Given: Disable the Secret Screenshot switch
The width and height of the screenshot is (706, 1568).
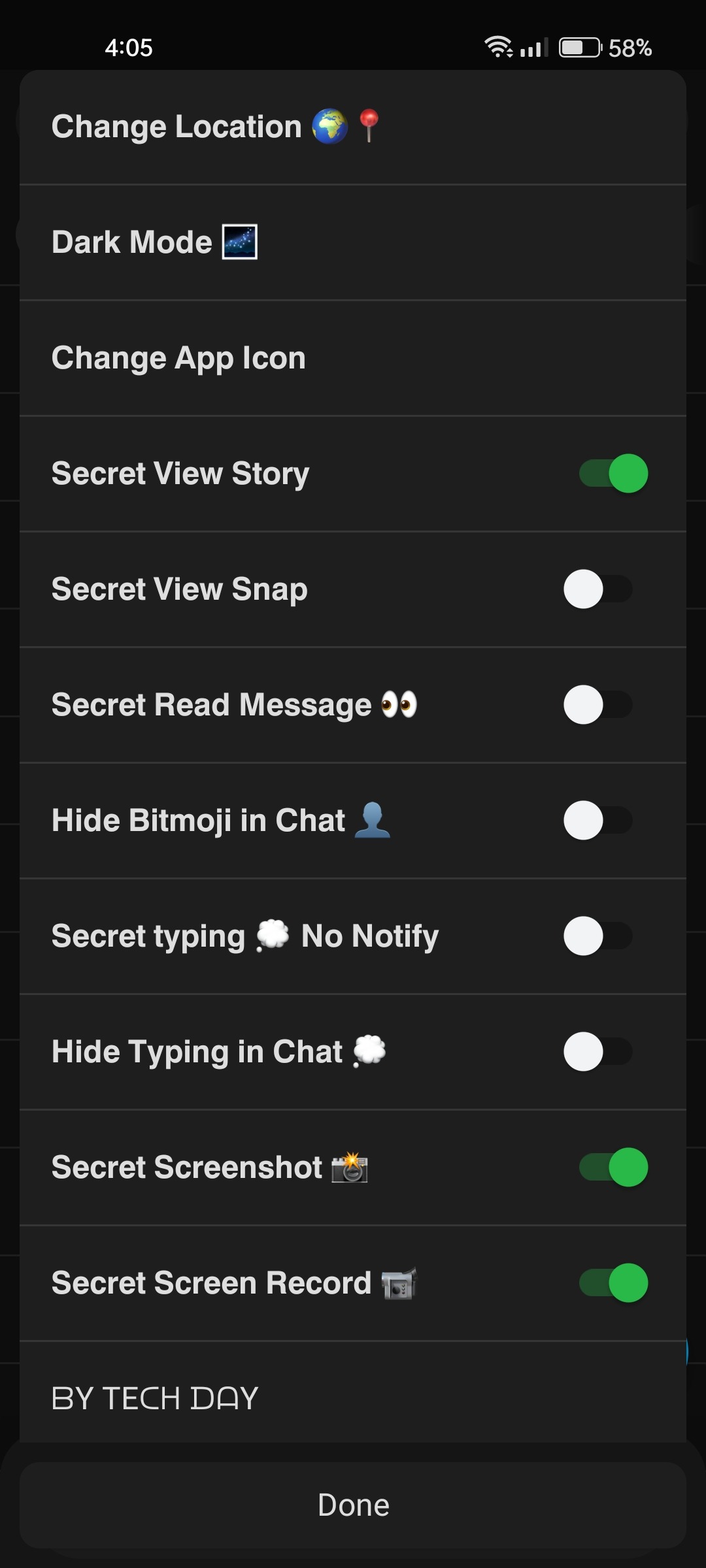Looking at the screenshot, I should coord(613,1168).
